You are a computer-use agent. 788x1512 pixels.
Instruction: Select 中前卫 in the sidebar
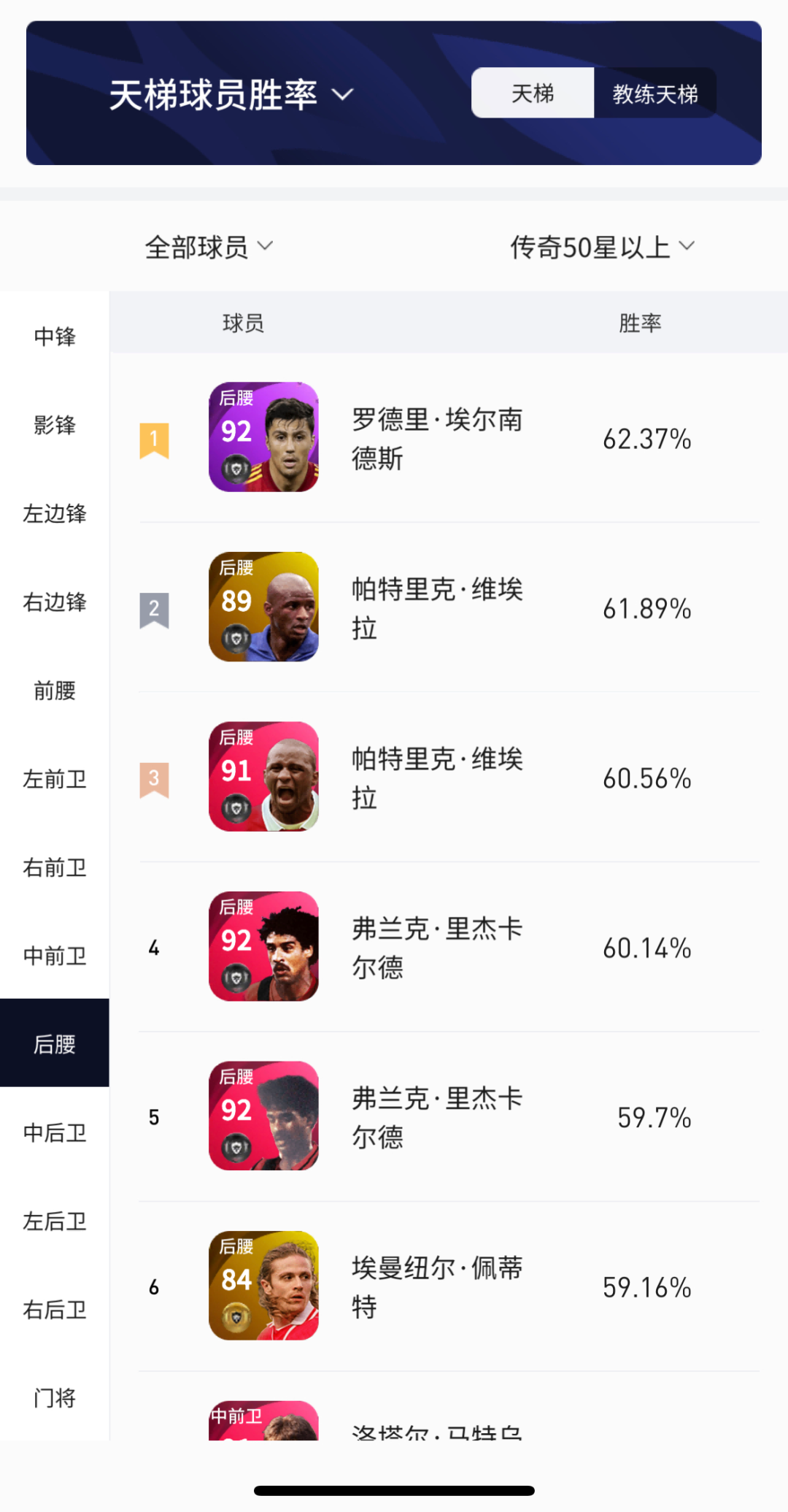(x=55, y=956)
